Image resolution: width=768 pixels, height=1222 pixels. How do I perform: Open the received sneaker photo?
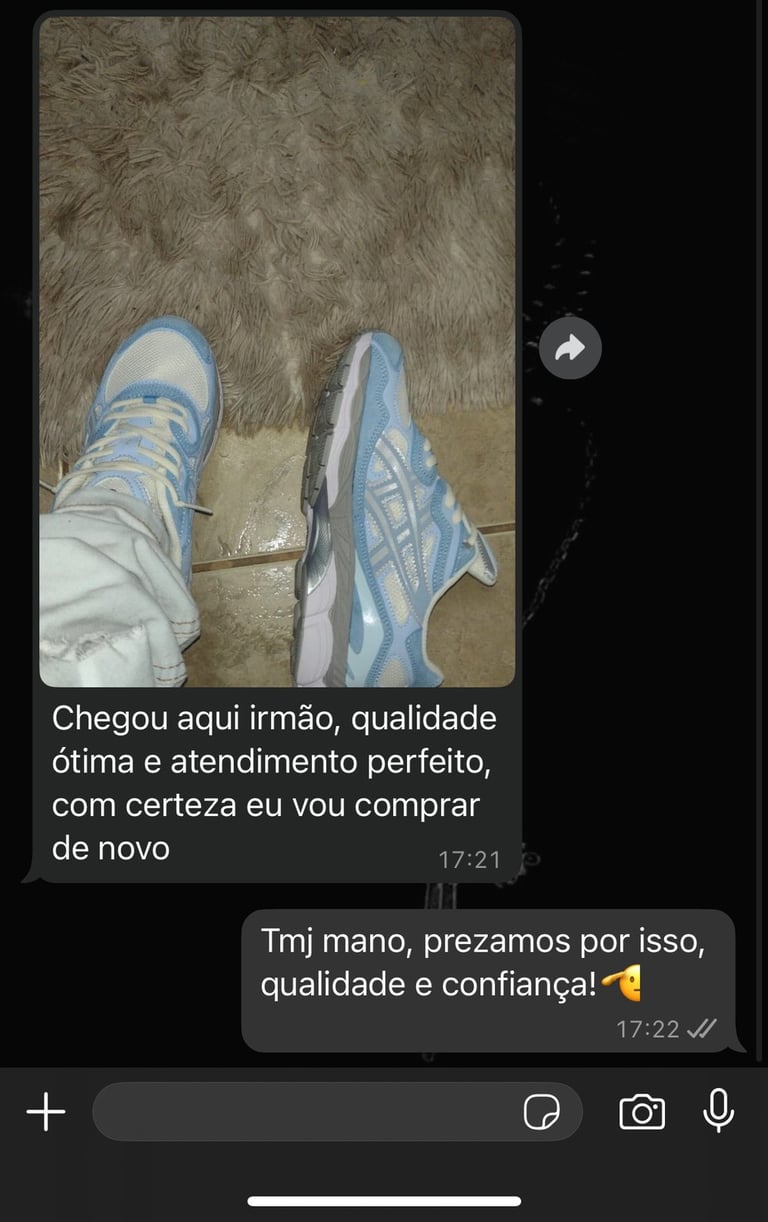[277, 352]
